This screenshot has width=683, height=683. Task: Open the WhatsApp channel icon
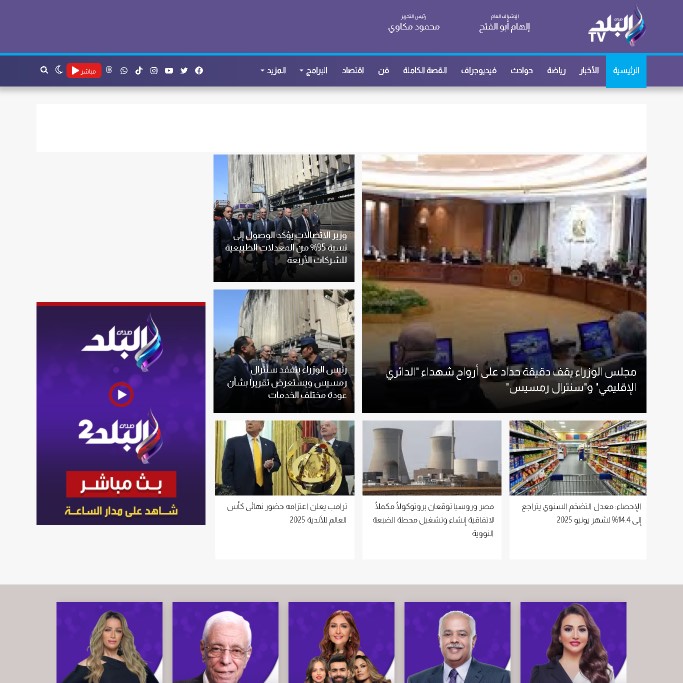(124, 71)
